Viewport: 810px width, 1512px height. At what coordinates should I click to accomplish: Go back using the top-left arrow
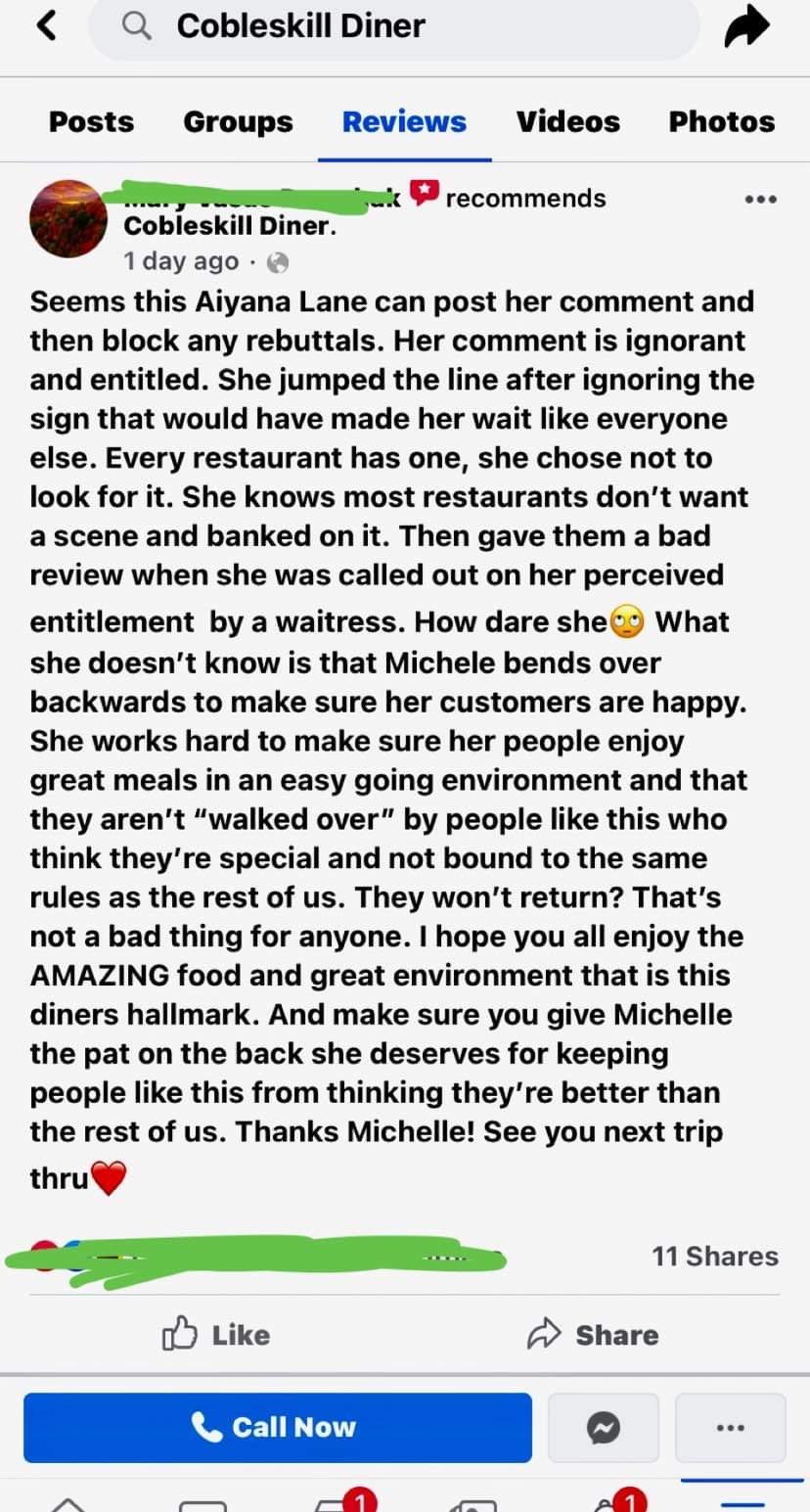tap(45, 25)
